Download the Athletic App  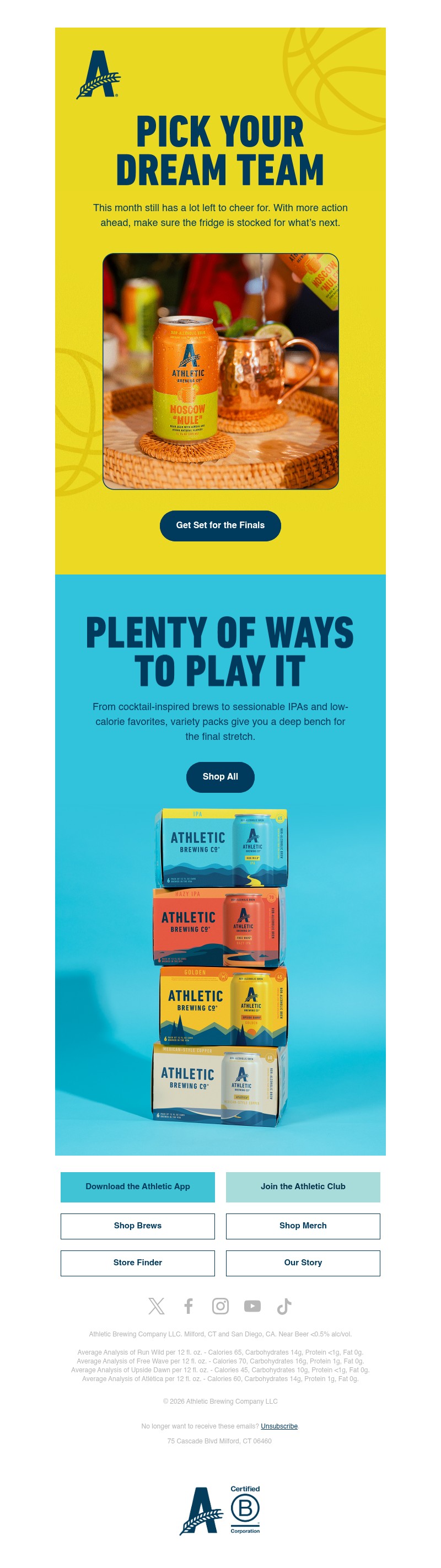137,1186
